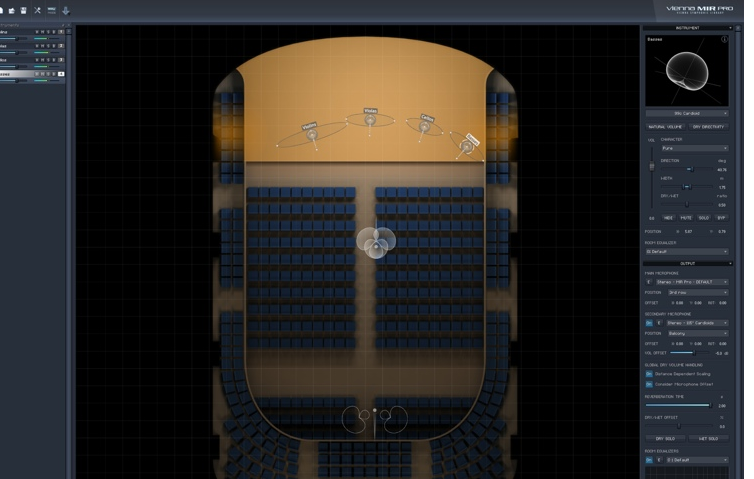The width and height of the screenshot is (754, 479).
Task: Mute the selected instrument
Action: (x=686, y=217)
